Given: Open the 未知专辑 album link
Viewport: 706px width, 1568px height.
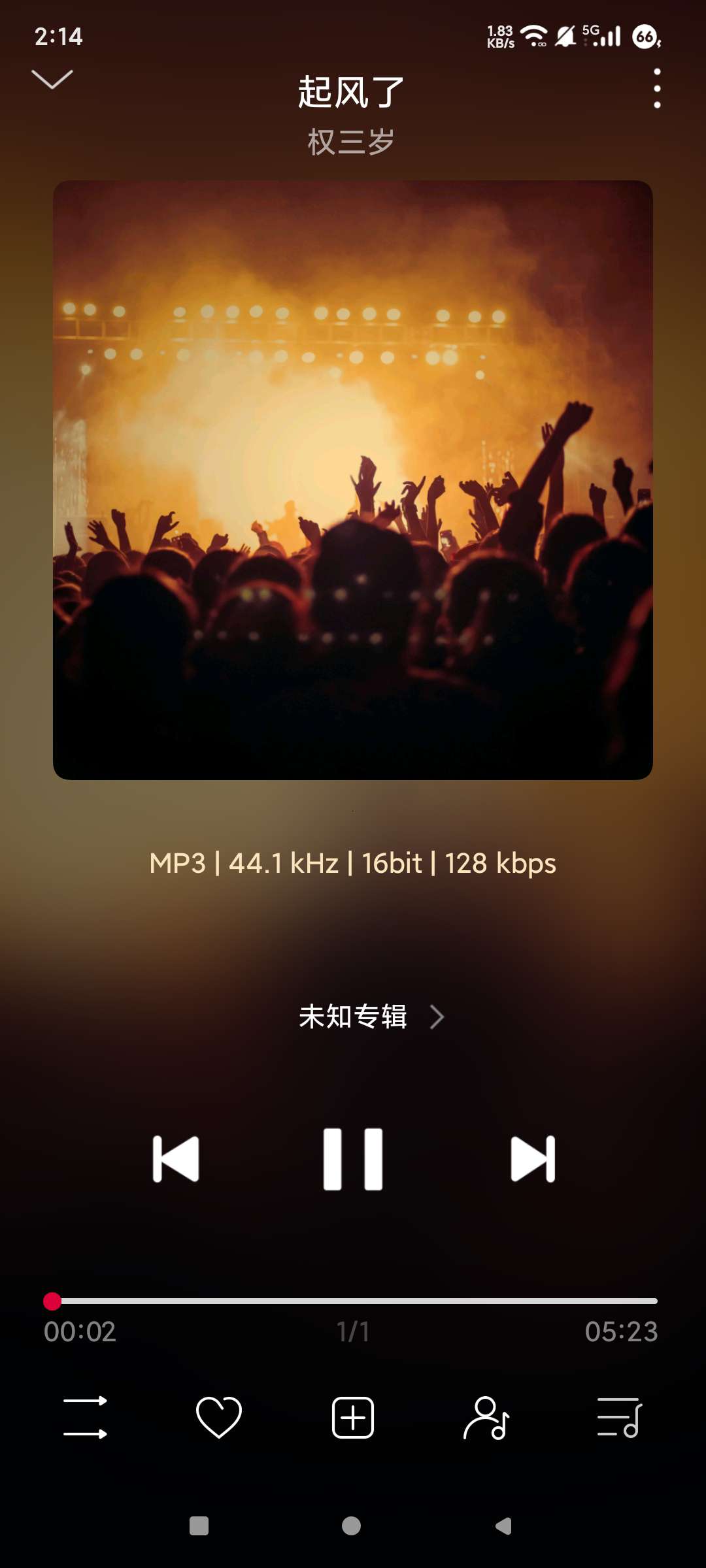Looking at the screenshot, I should click(370, 1017).
